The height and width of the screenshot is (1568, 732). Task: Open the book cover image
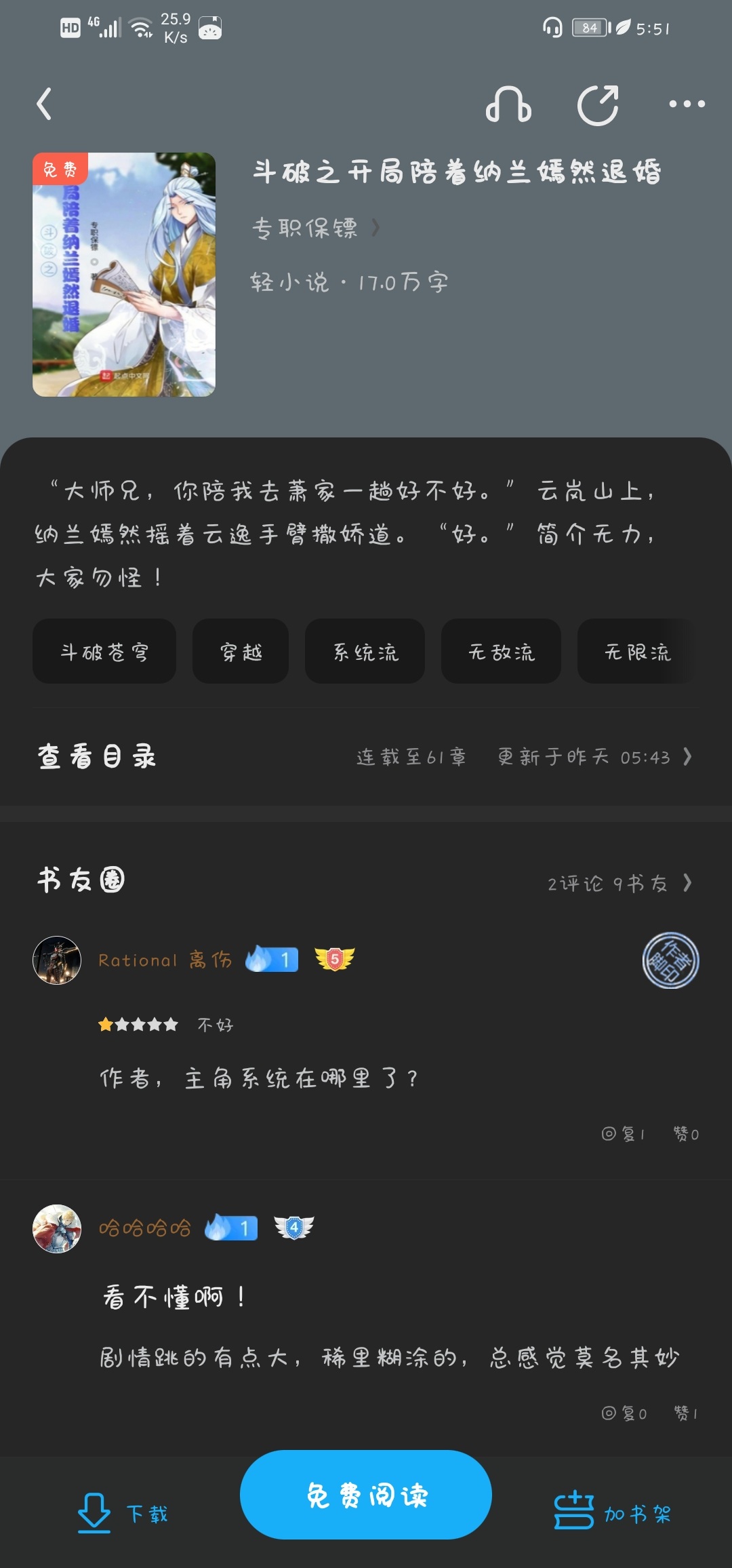[x=124, y=275]
